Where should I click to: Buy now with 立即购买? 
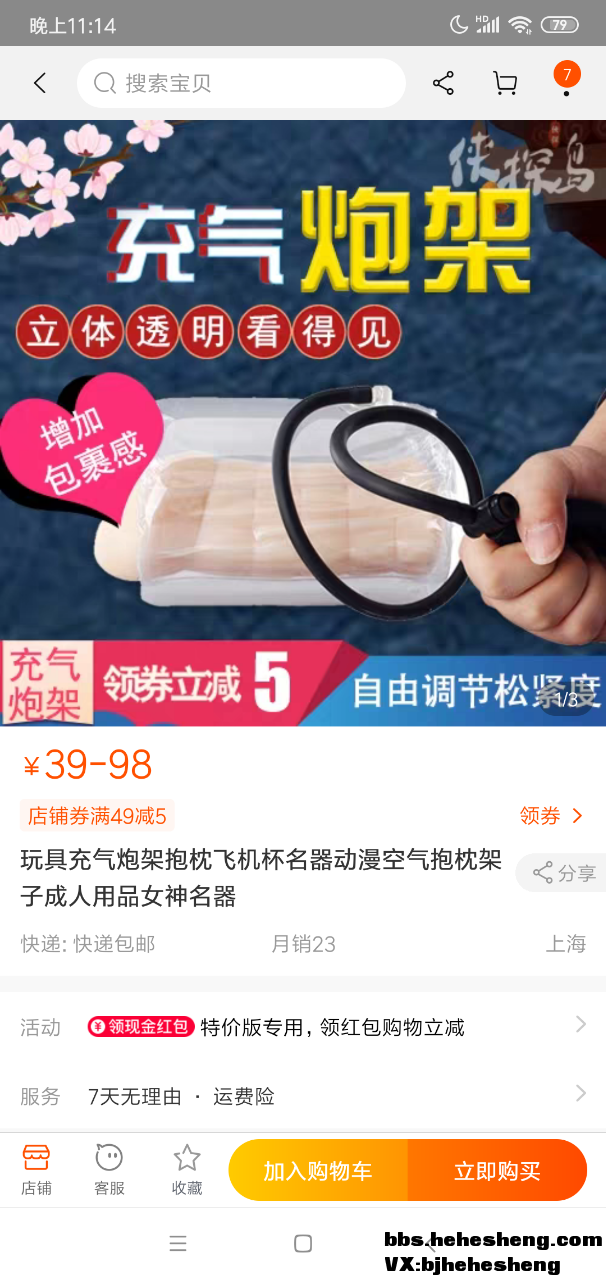[x=497, y=1171]
